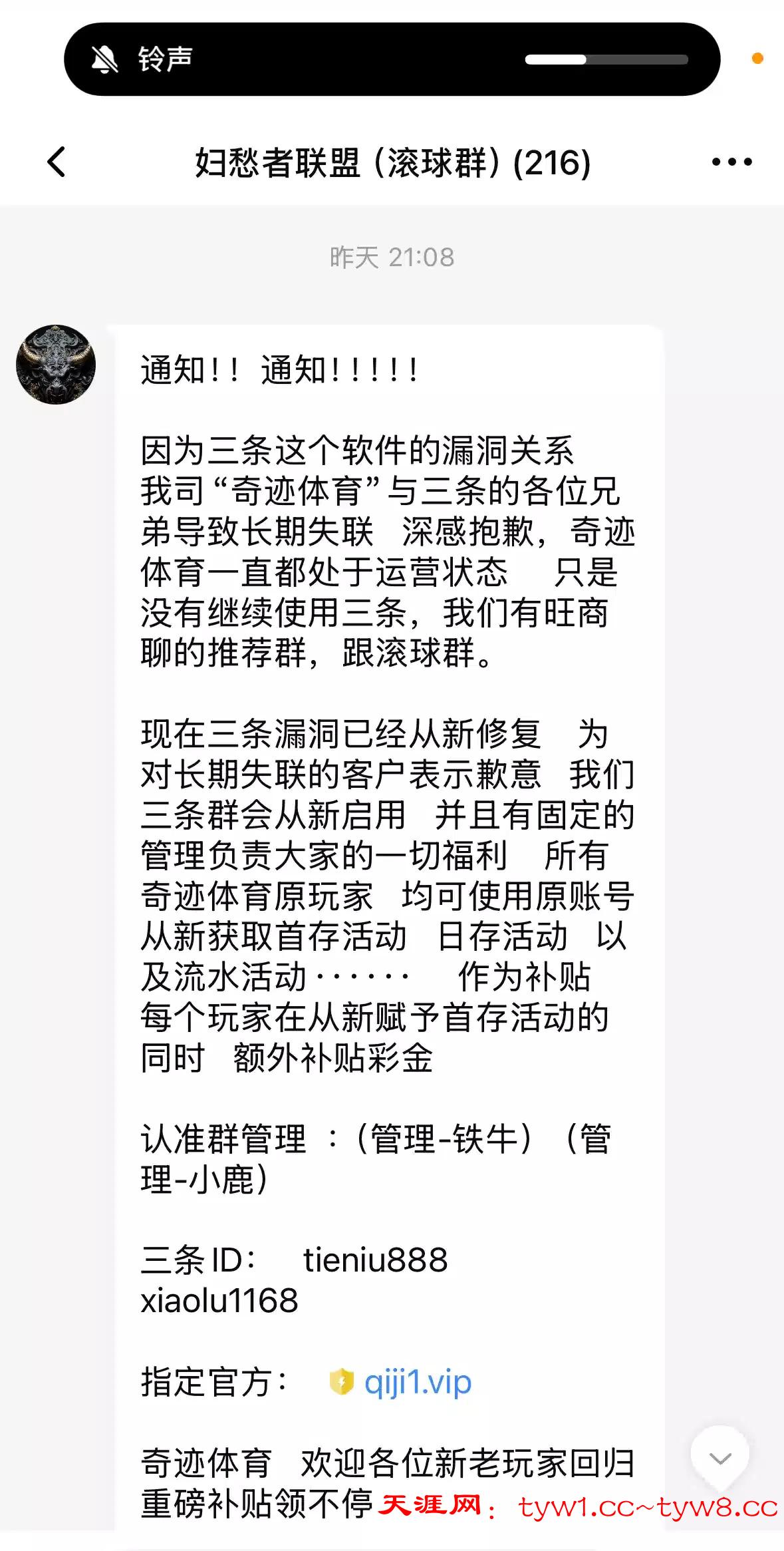784x1551 pixels.
Task: Go back from the group chat
Action: tap(57, 162)
